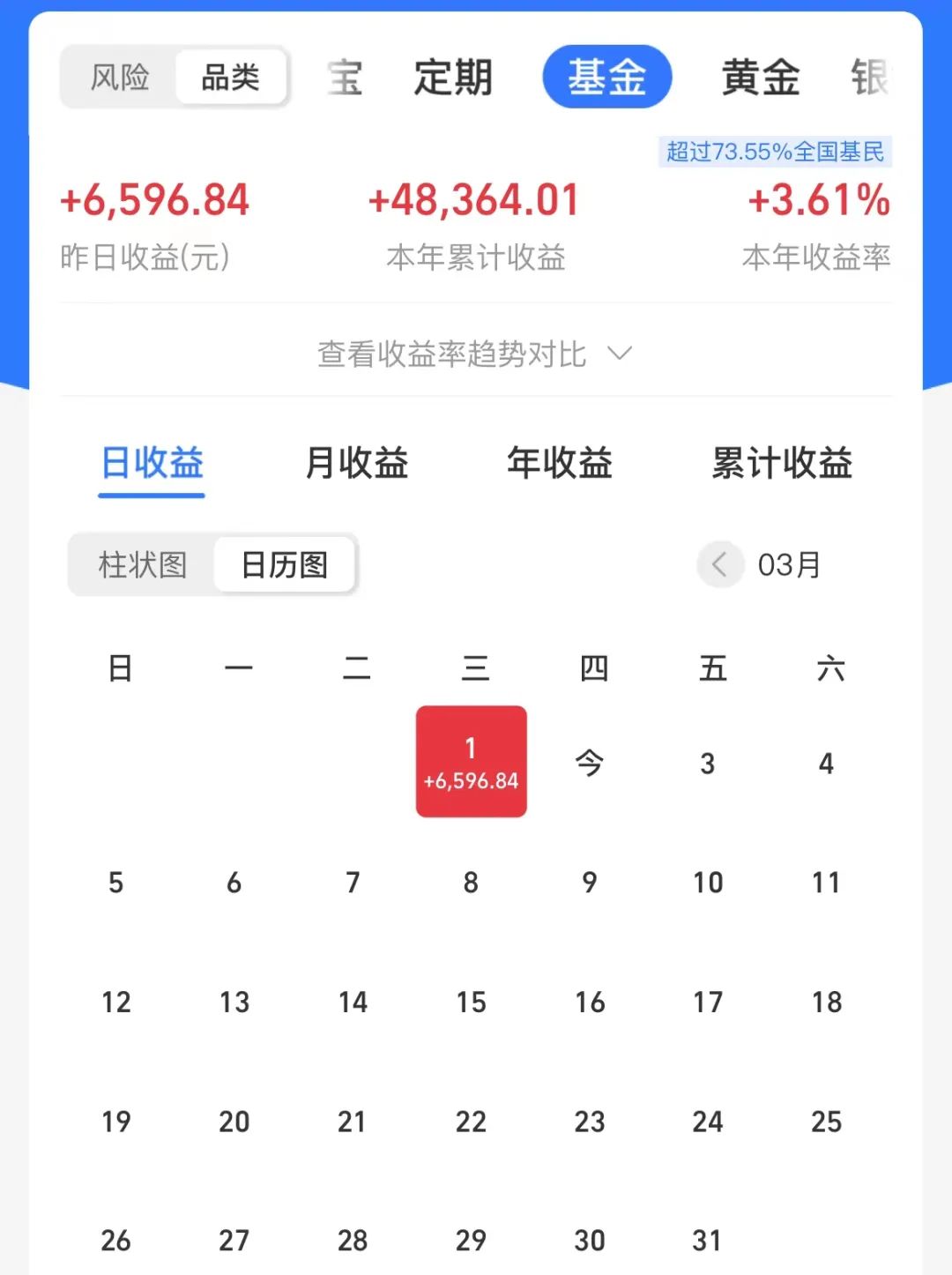Switch to the 风险 view toggle
Image resolution: width=952 pixels, height=1275 pixels.
coord(119,78)
